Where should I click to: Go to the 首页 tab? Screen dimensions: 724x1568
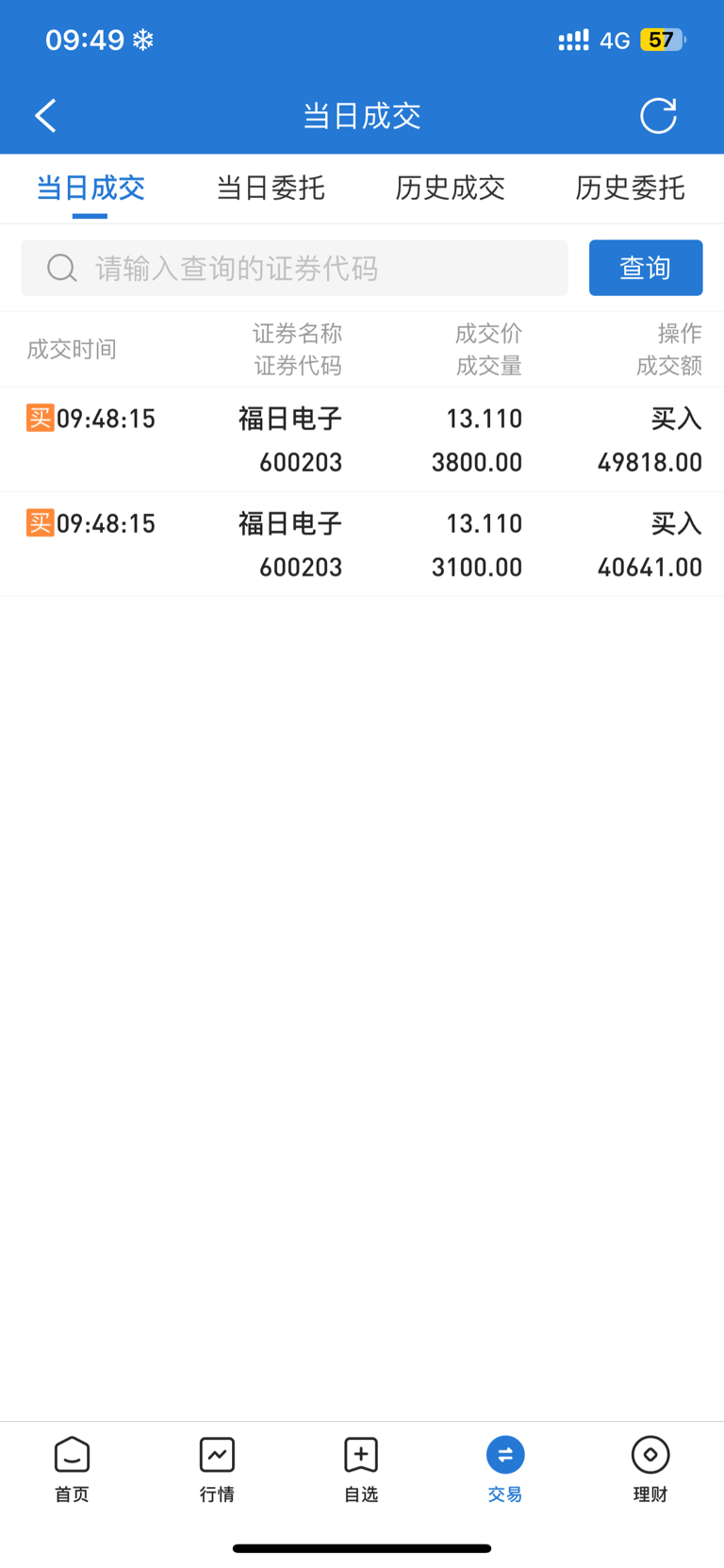pos(73,1467)
